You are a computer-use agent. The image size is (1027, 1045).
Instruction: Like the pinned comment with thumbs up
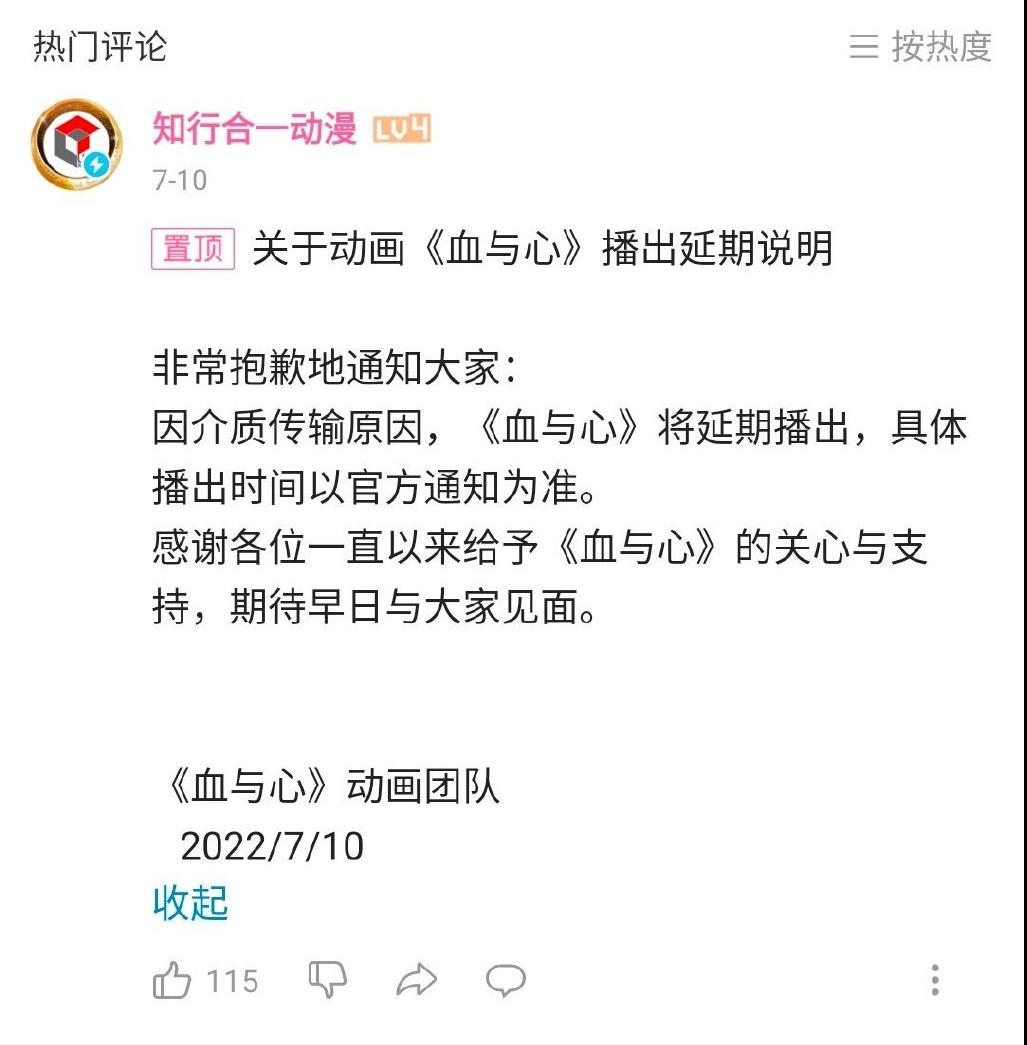click(173, 981)
